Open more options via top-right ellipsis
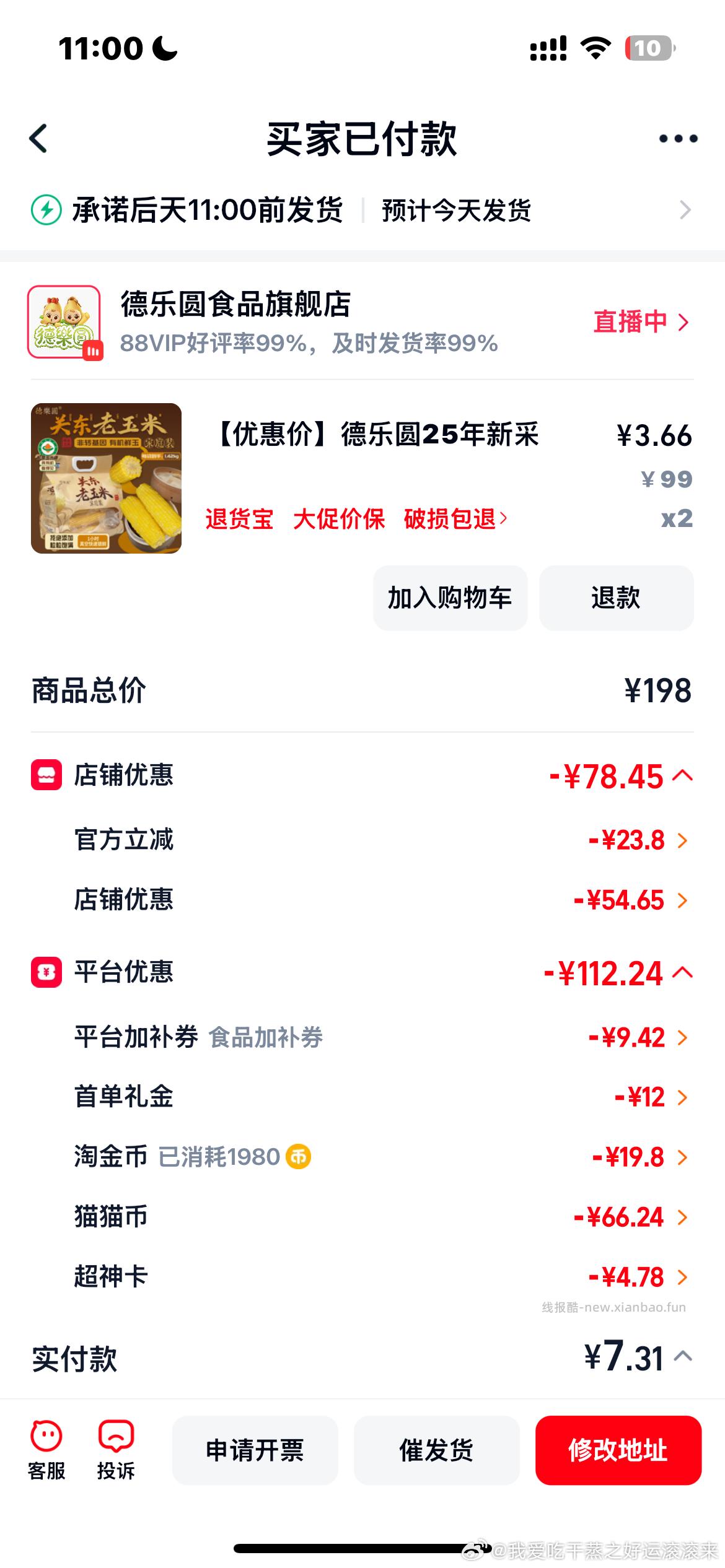The width and height of the screenshot is (725, 1568). [x=677, y=138]
